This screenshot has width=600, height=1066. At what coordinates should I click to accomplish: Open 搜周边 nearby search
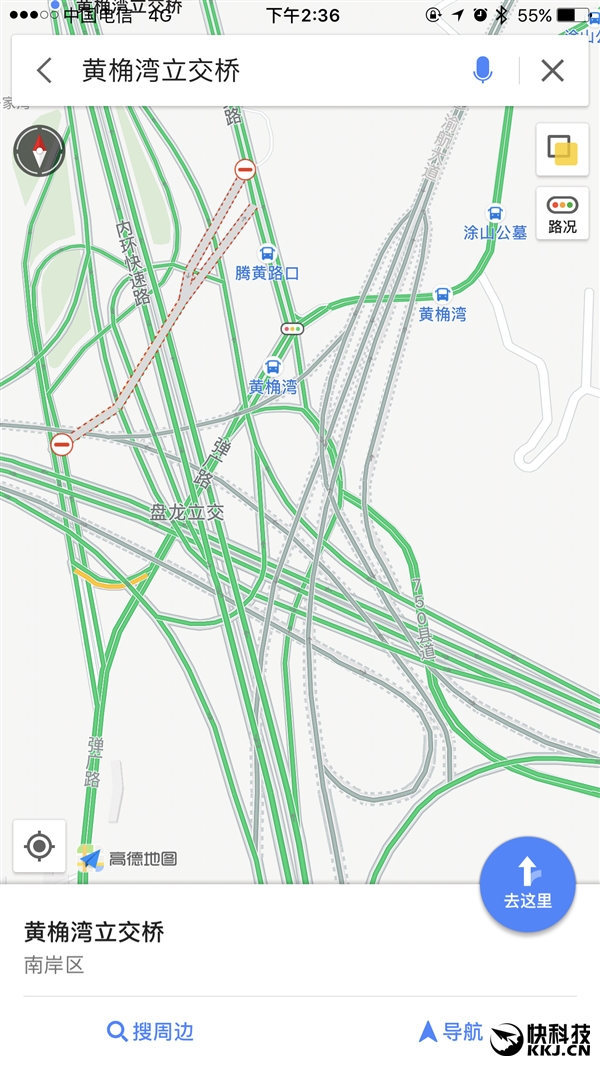coord(150,1032)
